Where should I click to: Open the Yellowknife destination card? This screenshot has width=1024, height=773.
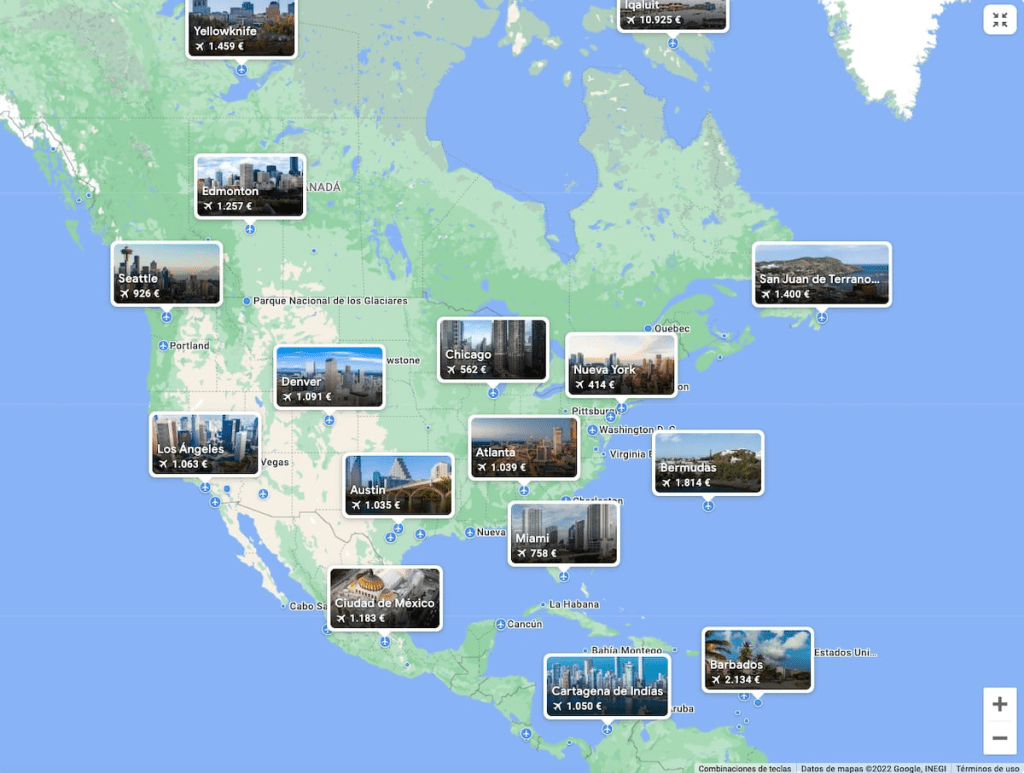(241, 28)
